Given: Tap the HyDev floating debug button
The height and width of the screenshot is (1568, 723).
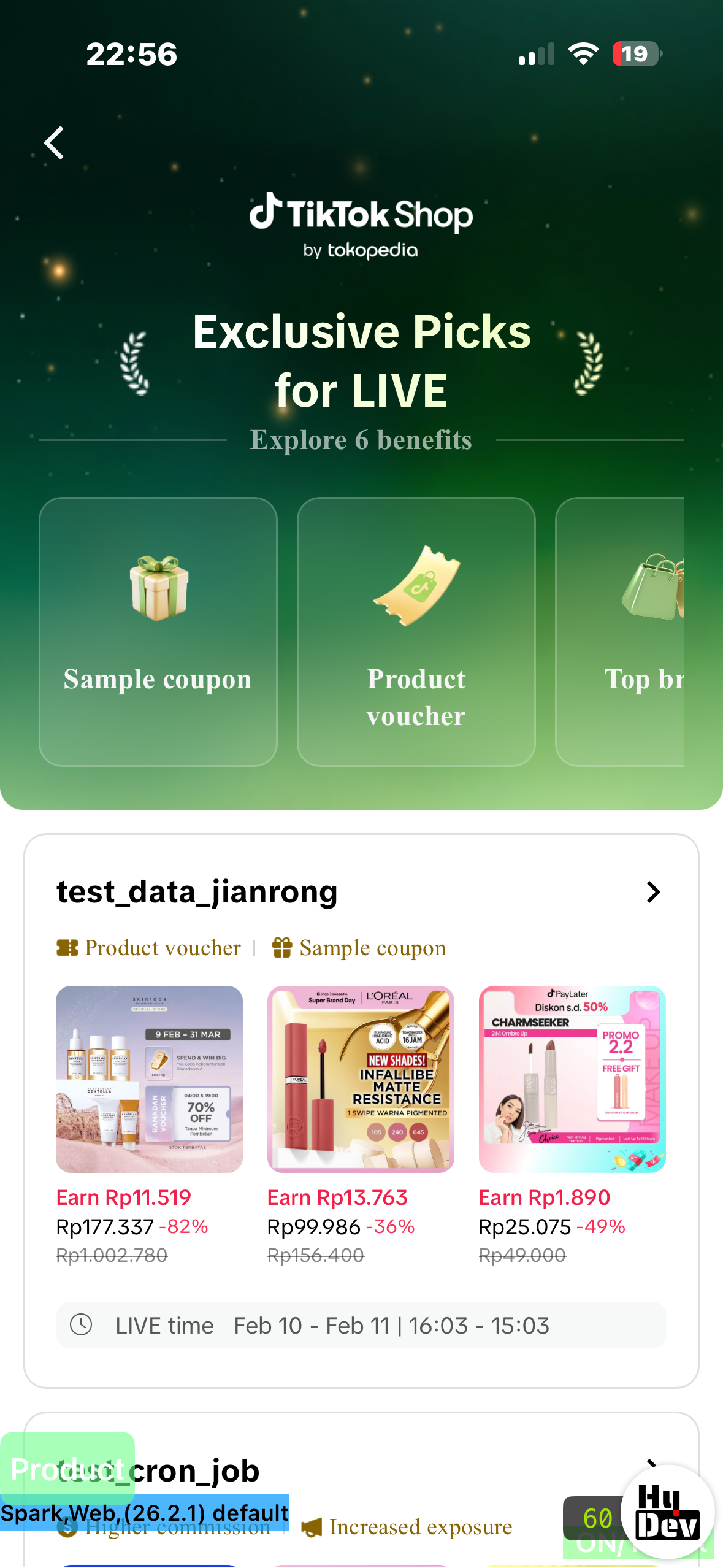Looking at the screenshot, I should (667, 1512).
